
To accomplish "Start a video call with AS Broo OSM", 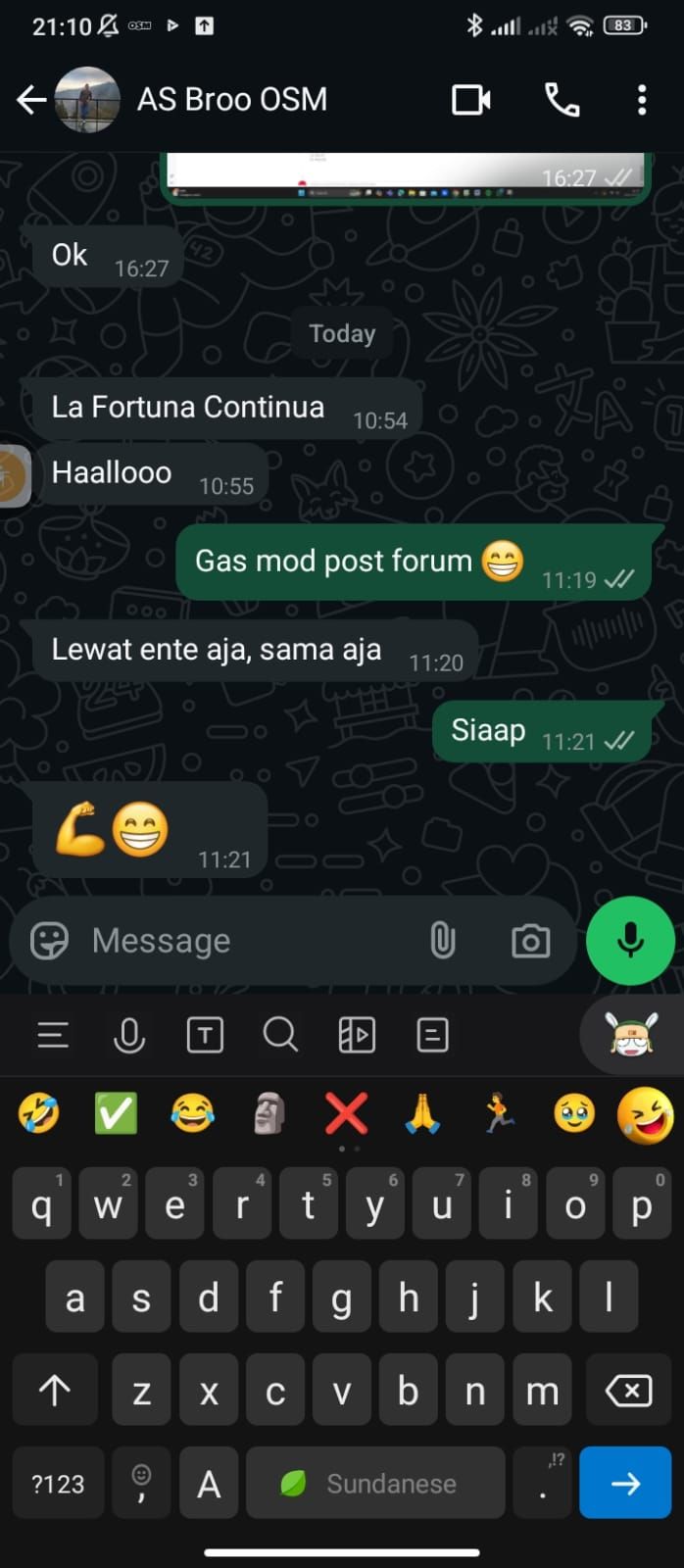I will point(470,99).
